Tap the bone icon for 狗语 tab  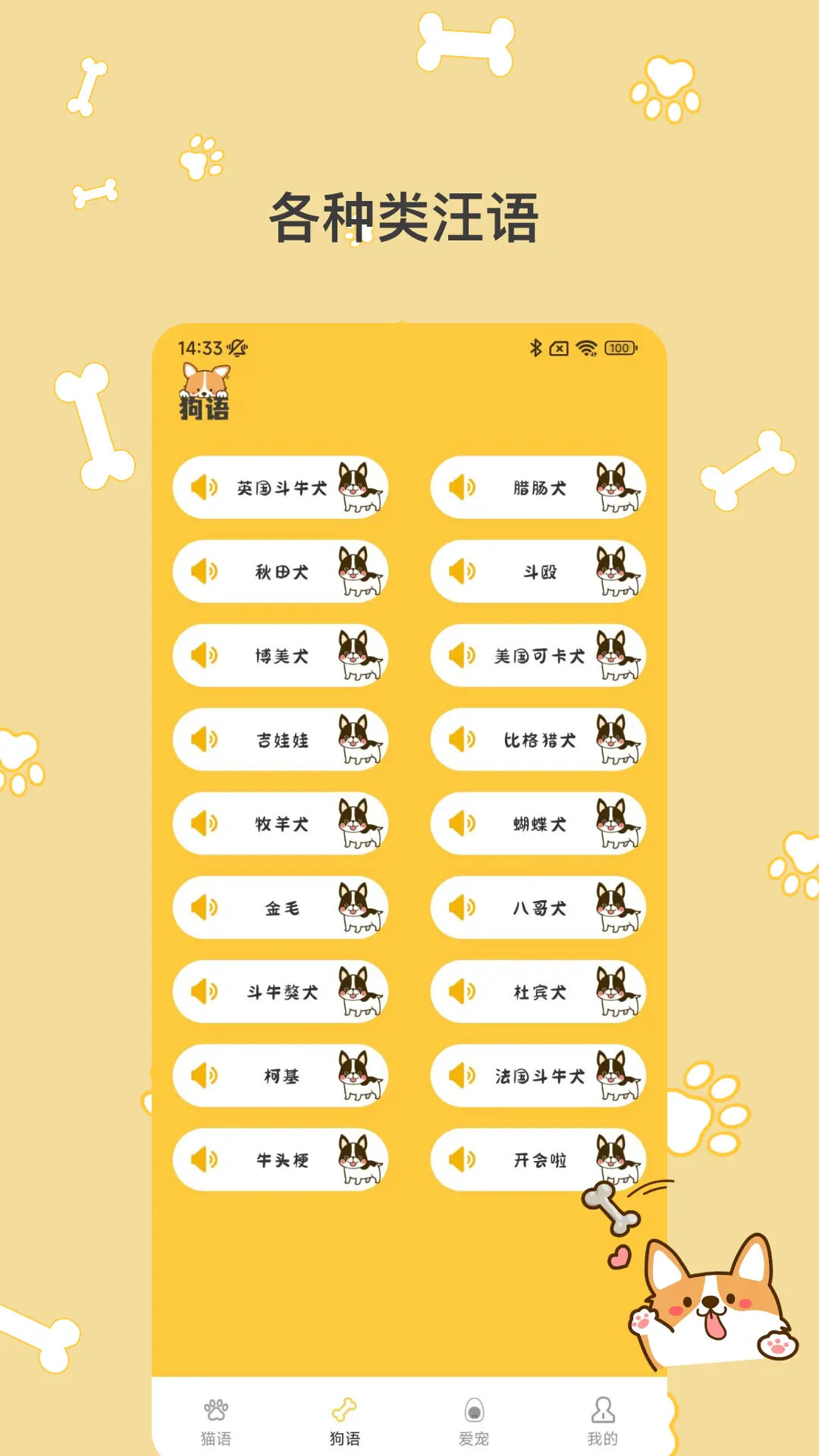pyautogui.click(x=344, y=1407)
